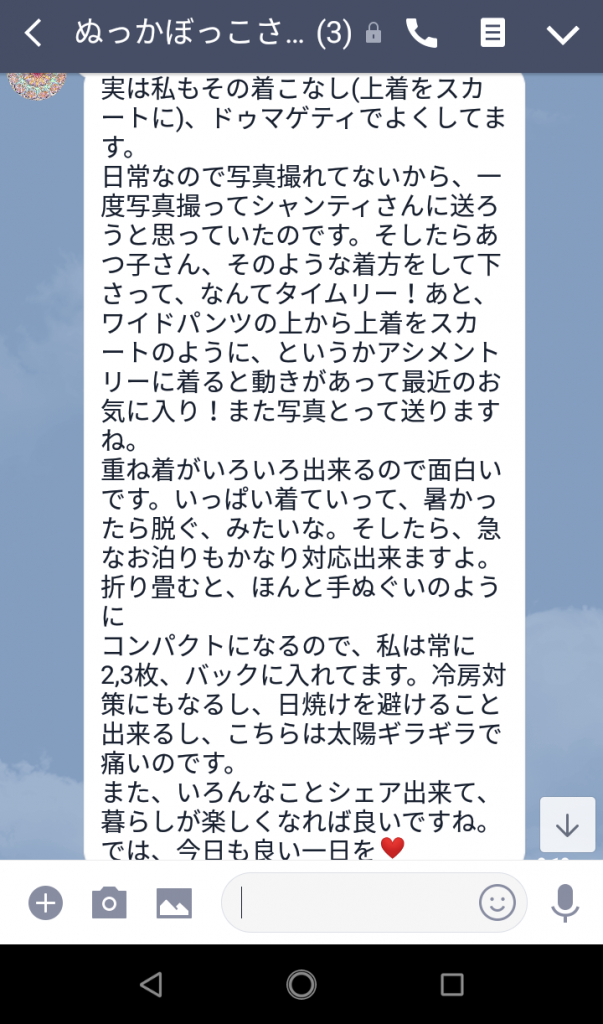Image resolution: width=603 pixels, height=1024 pixels.
Task: Open the notes icon in the header
Action: (492, 34)
